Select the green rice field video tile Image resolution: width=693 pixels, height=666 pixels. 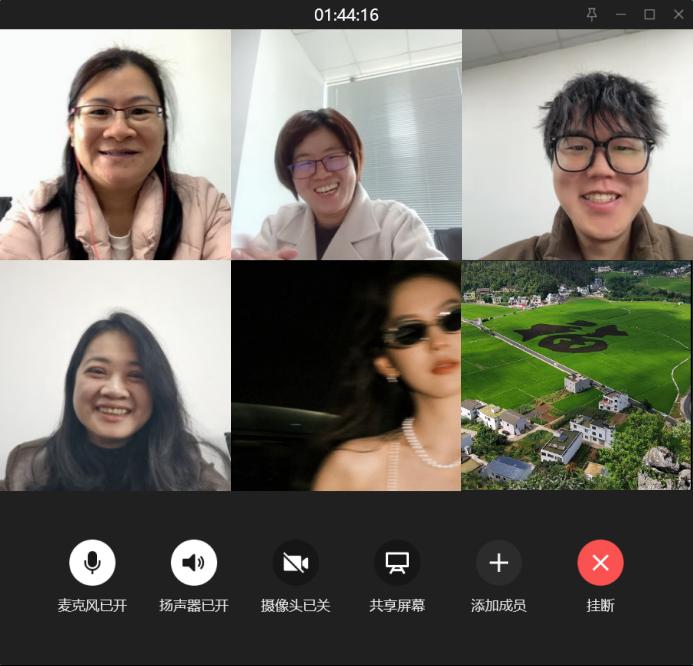(x=577, y=376)
